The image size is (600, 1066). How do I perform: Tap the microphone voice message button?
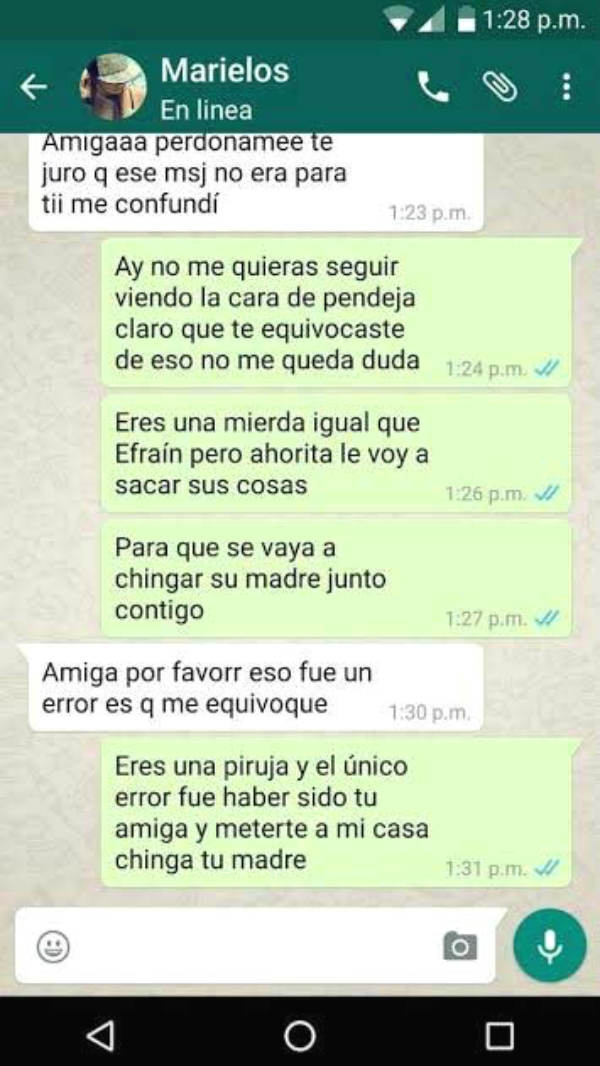pyautogui.click(x=549, y=945)
